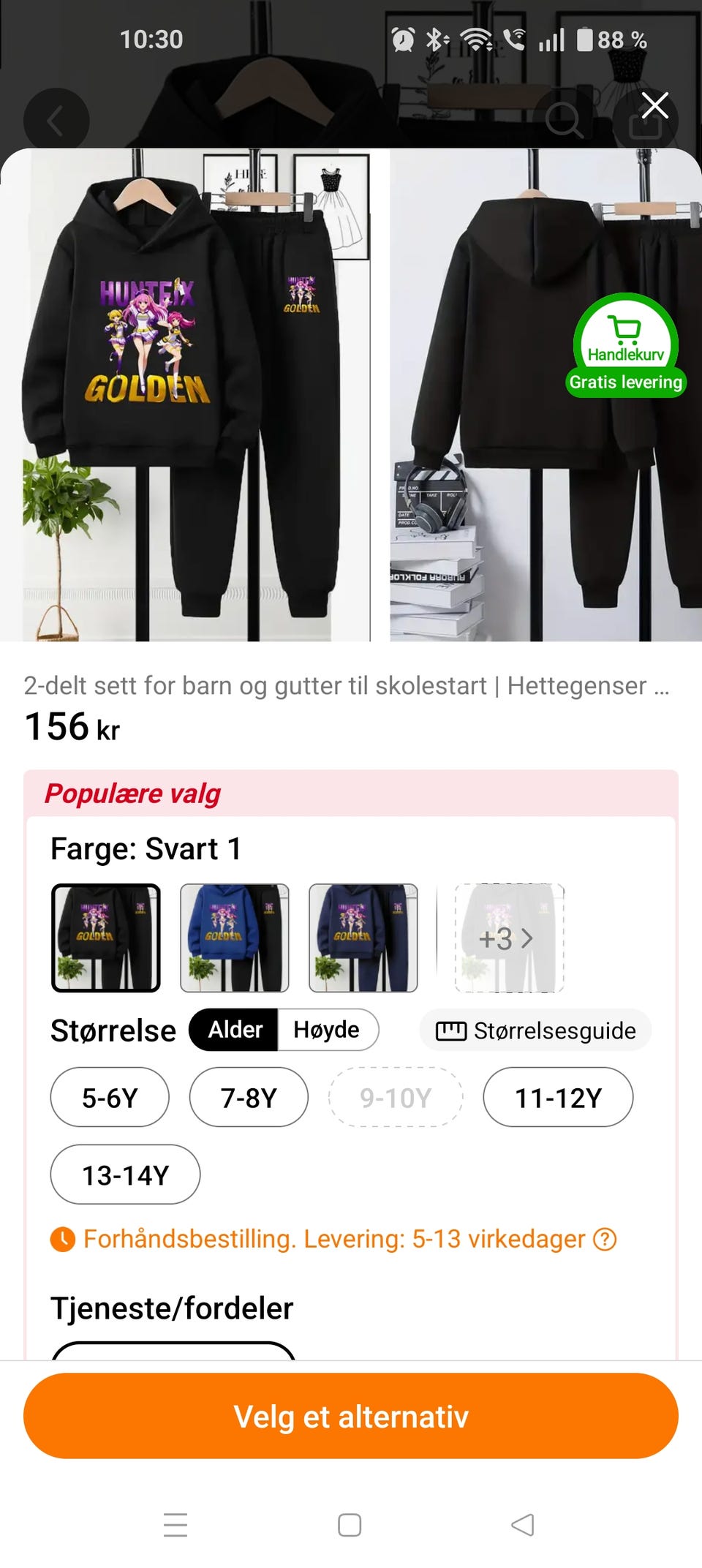Viewport: 702px width, 1568px height.
Task: Choose the navy hoodie color option
Action: point(363,938)
